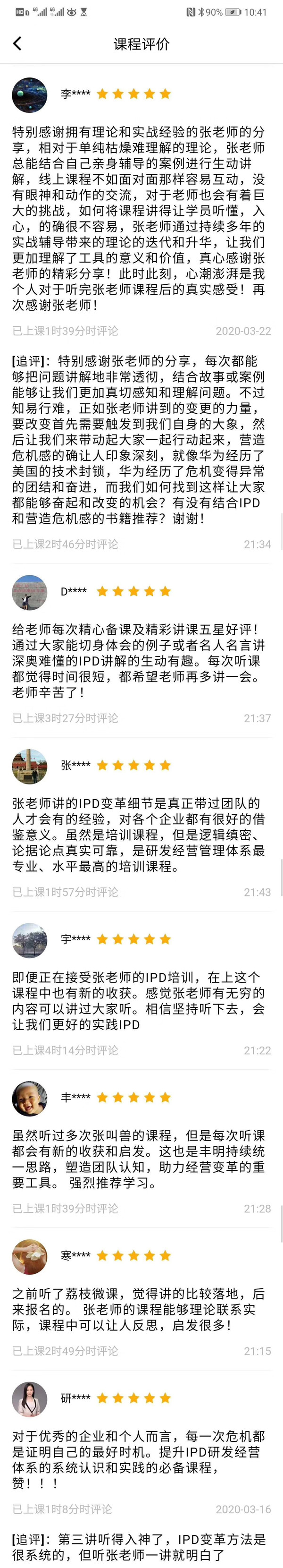Open reviewer 李**** profile avatar
This screenshot has height=1568, width=283.
29,95
